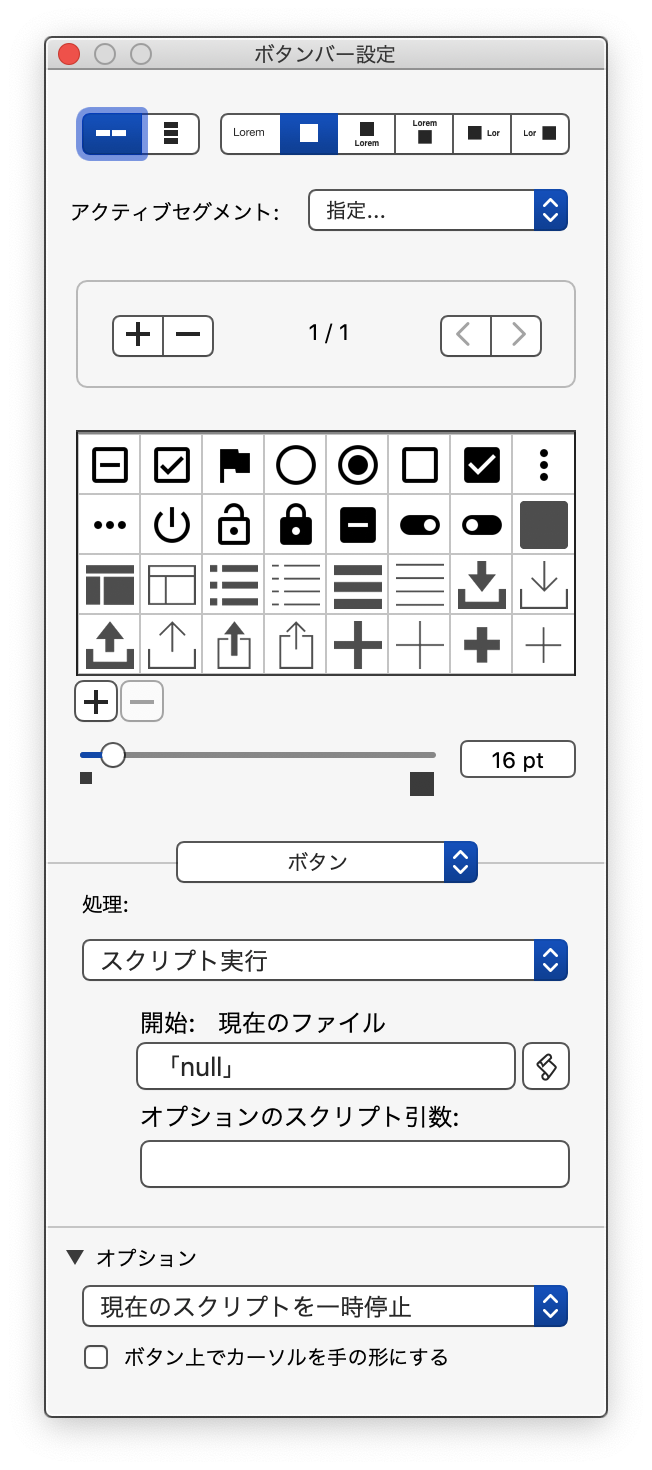The height and width of the screenshot is (1470, 652).
Task: Close the ボタンバー設定 window
Action: [69, 54]
